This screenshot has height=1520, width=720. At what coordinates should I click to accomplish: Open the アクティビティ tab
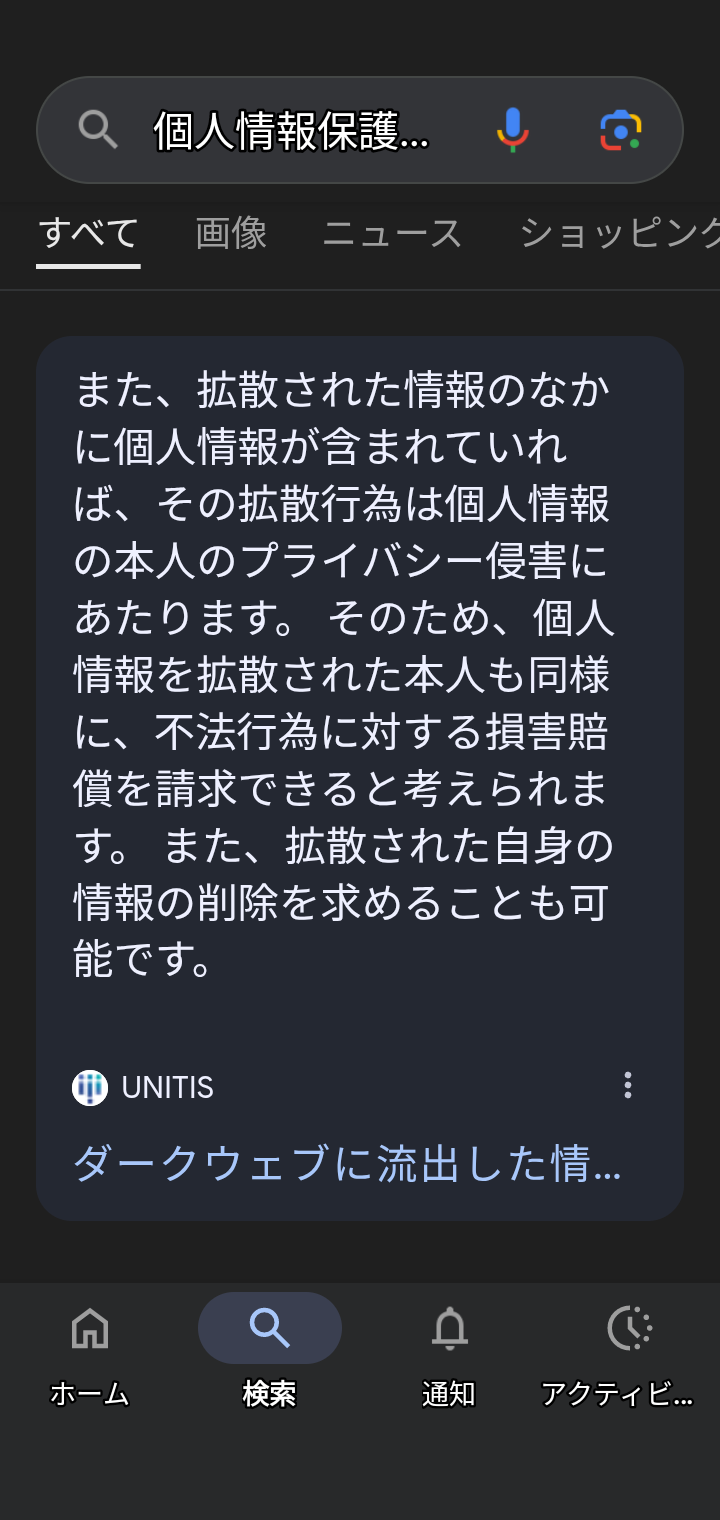coord(630,1356)
